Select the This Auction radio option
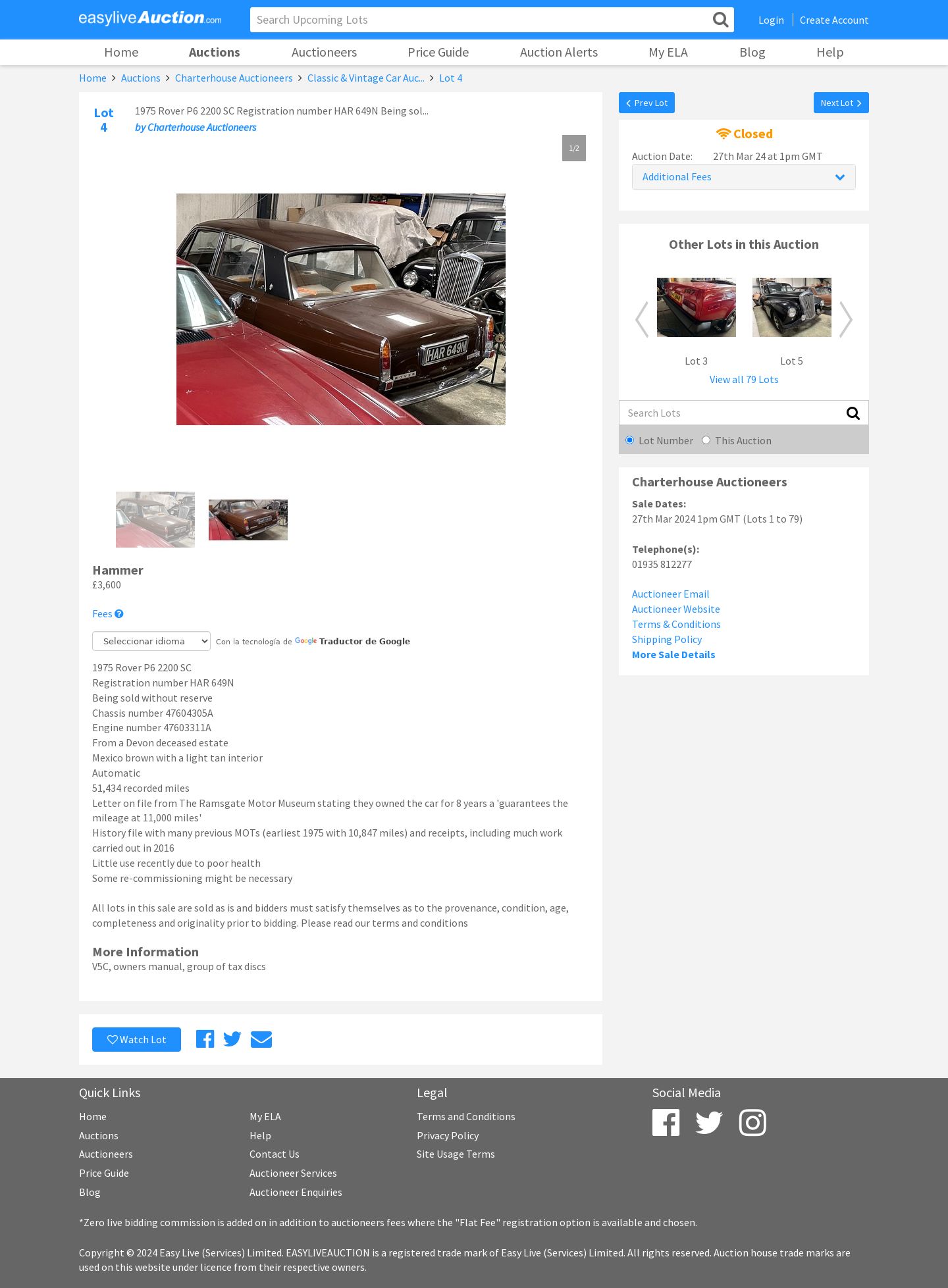 tap(706, 440)
